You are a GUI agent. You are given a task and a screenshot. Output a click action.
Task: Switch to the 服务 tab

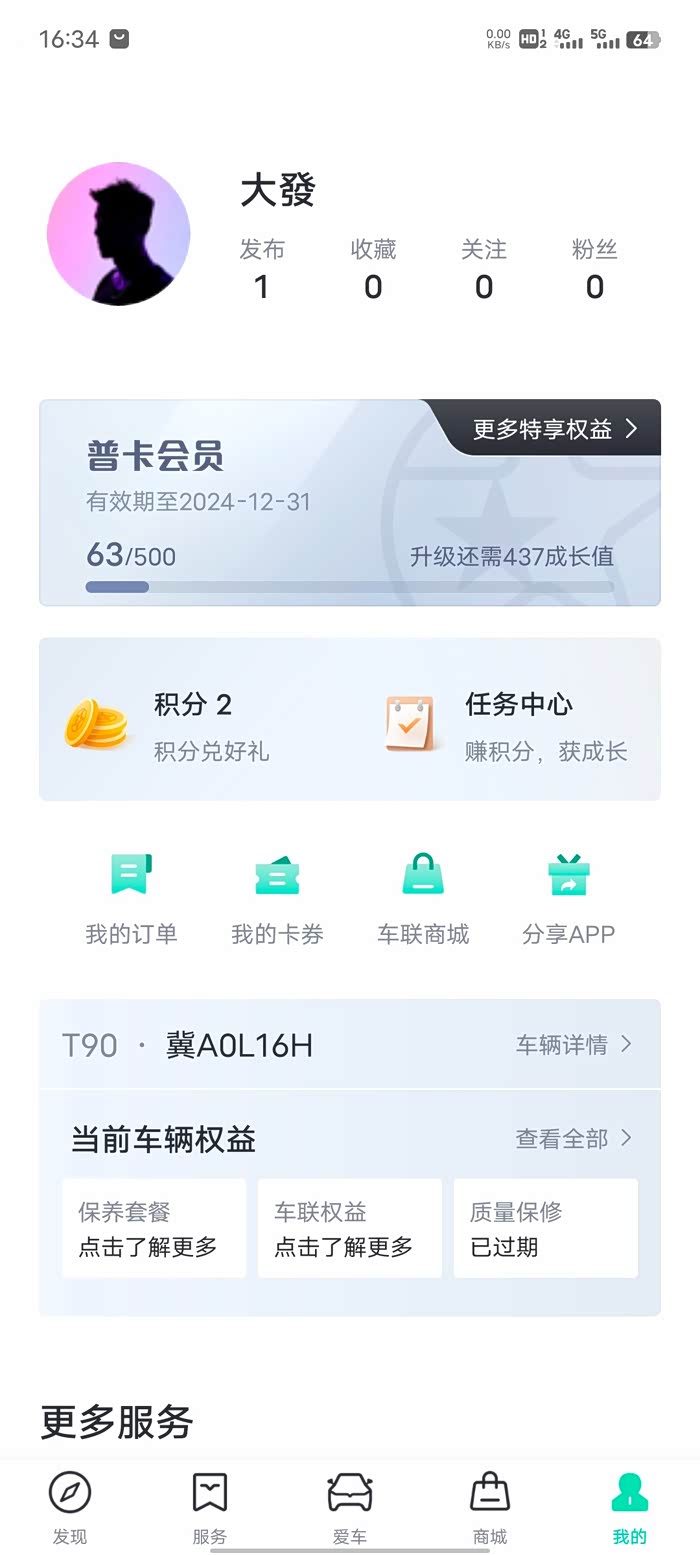click(210, 1507)
